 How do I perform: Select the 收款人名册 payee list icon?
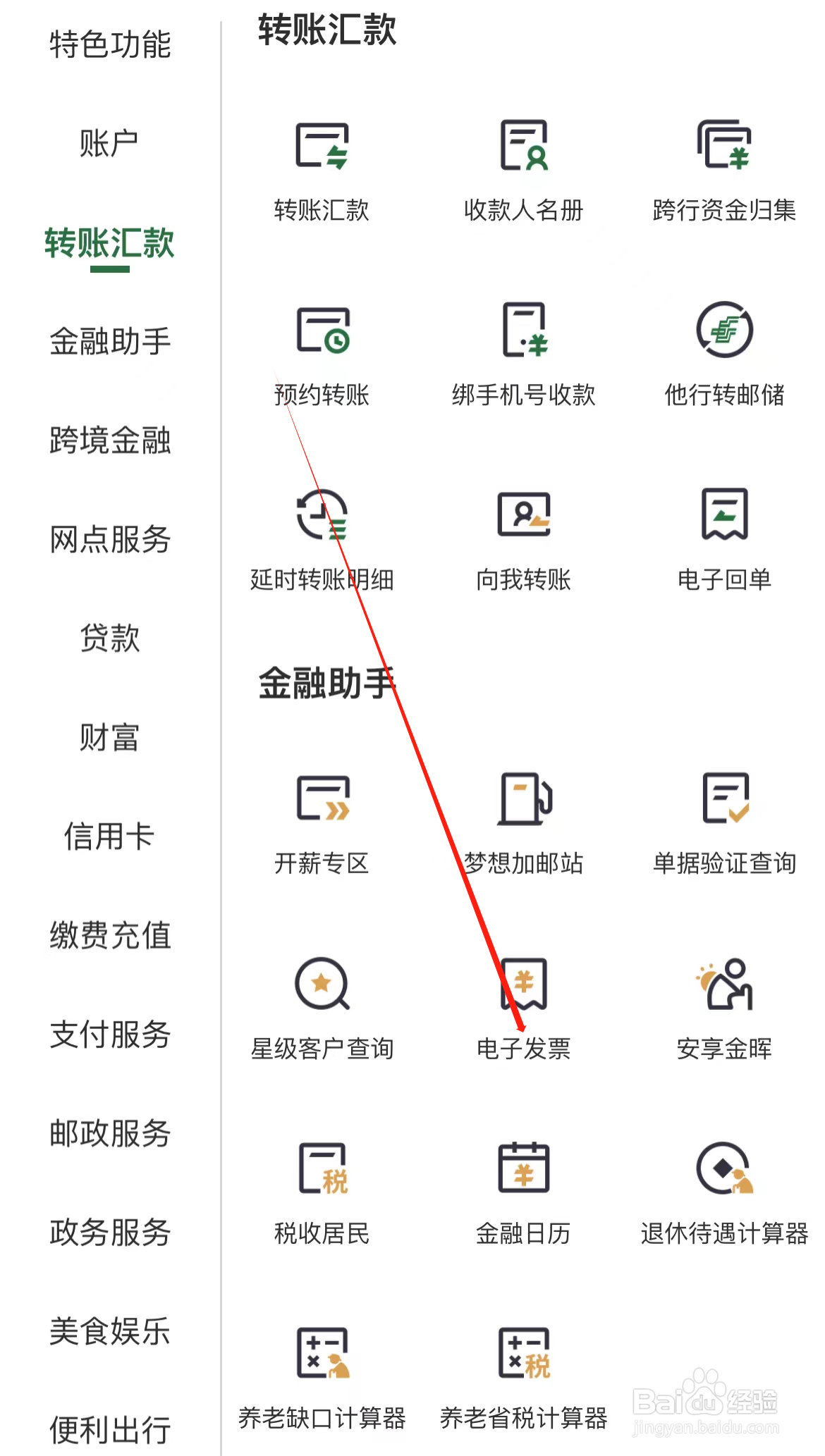(x=524, y=155)
